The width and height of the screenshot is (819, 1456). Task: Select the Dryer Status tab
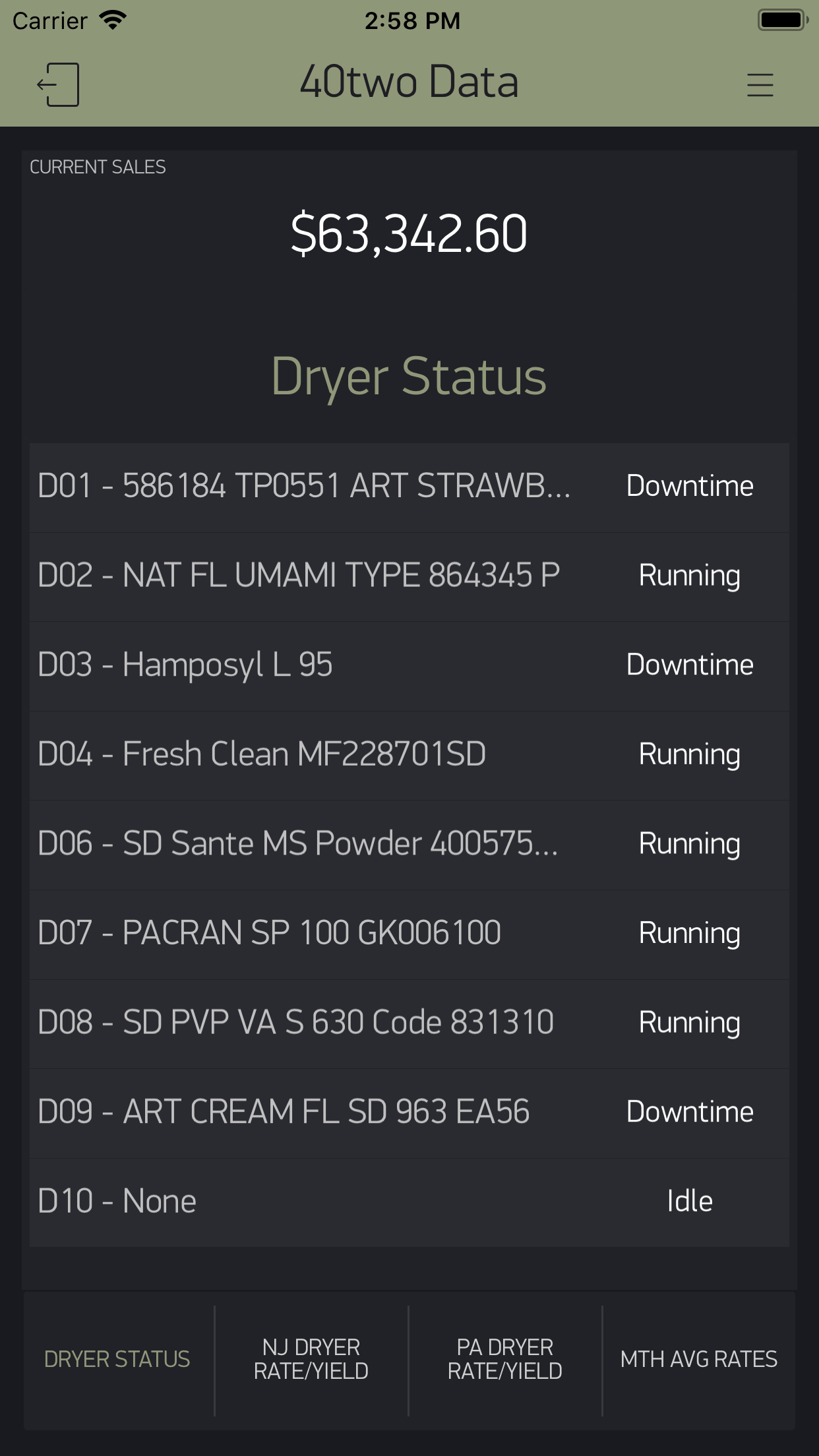116,1358
